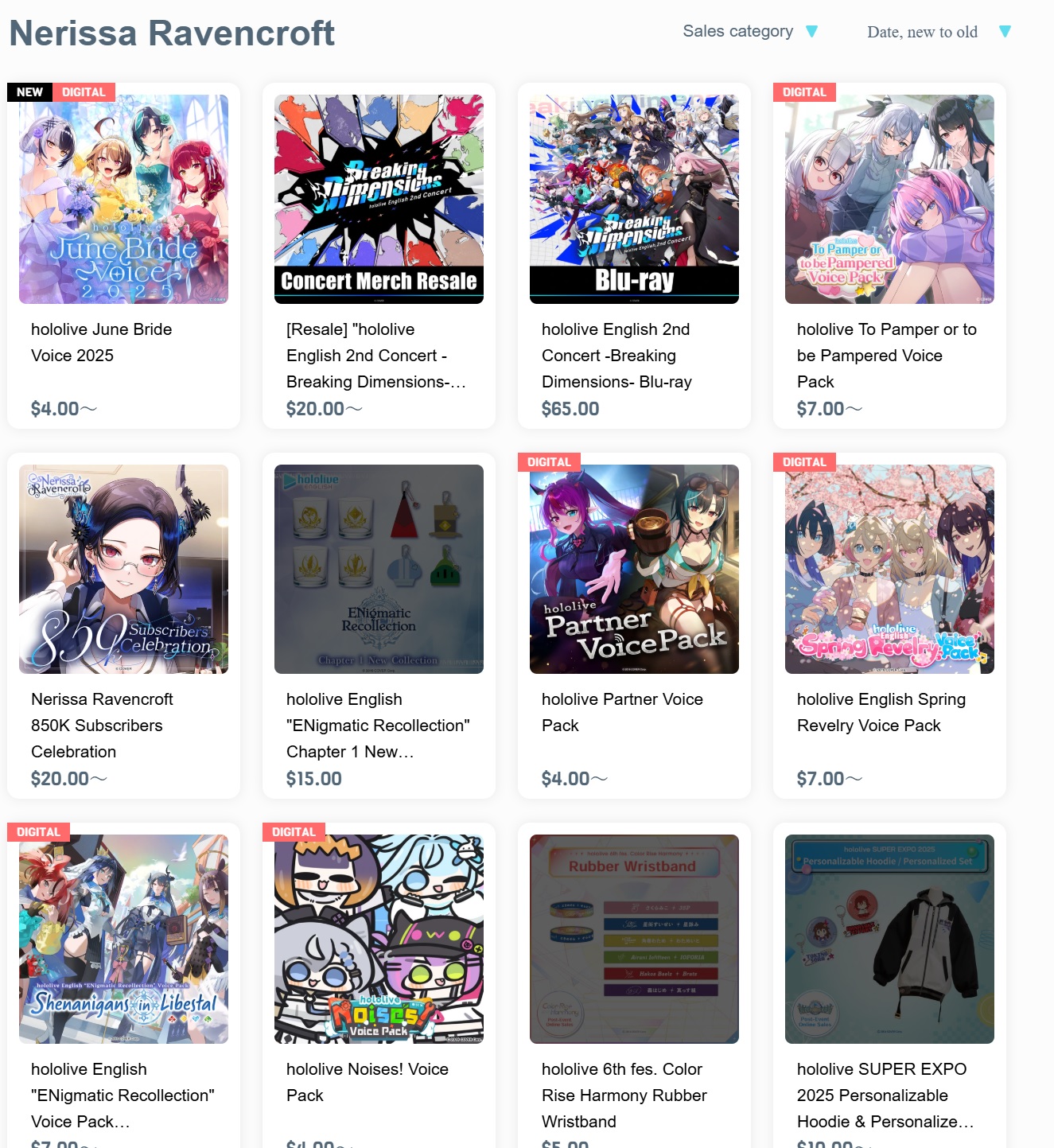The height and width of the screenshot is (1148, 1054).
Task: Select To Pamper or to be Pampered Voice Pack
Action: pyautogui.click(x=889, y=200)
